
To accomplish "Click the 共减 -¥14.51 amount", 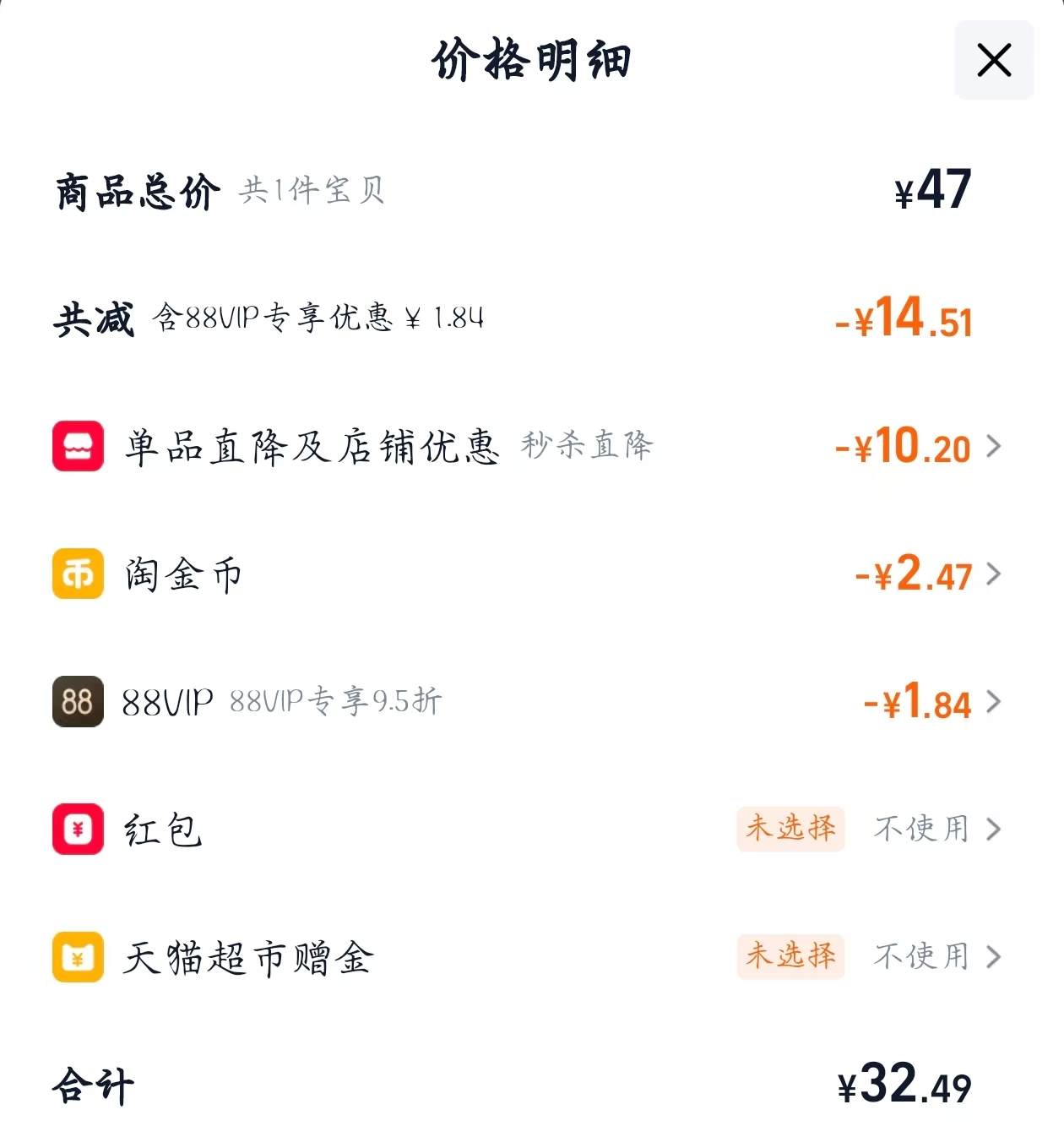I will click(x=902, y=320).
